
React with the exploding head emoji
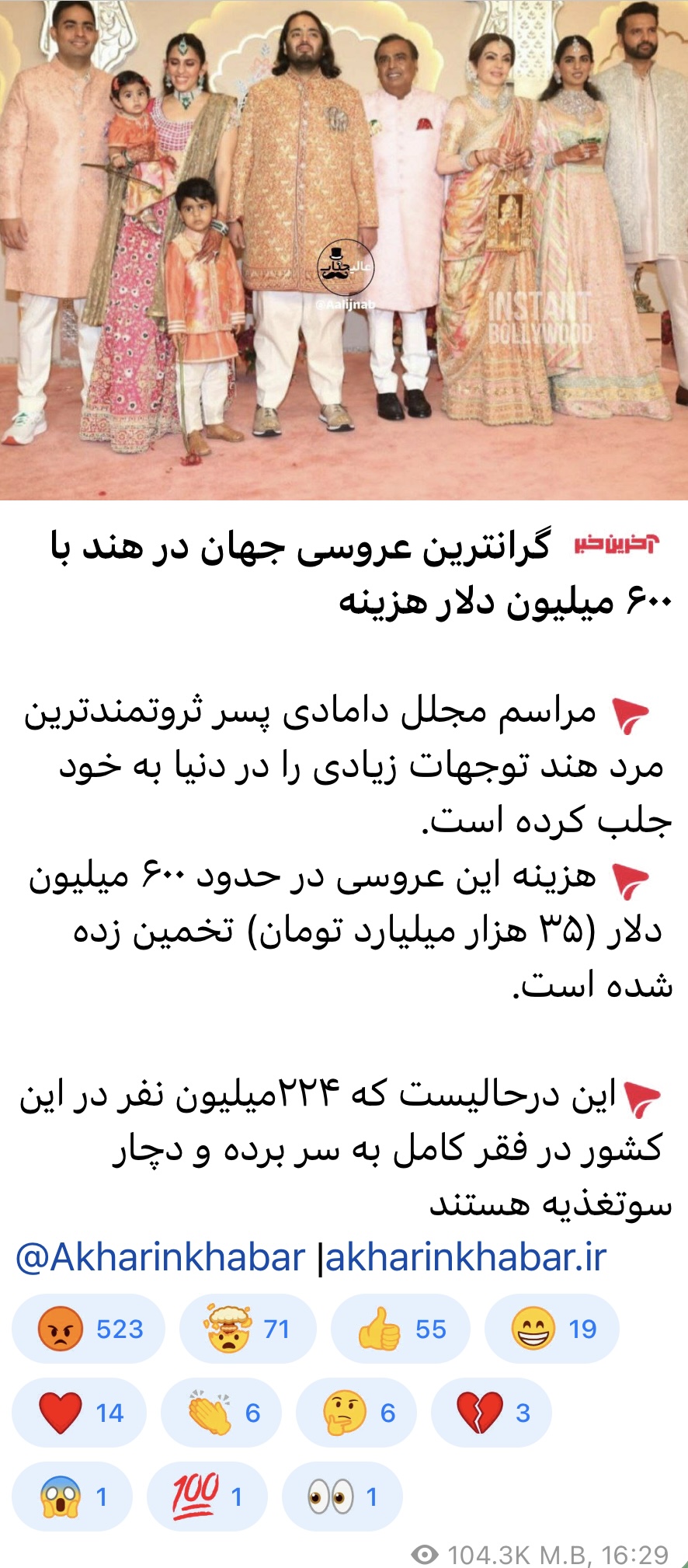pyautogui.click(x=247, y=1329)
